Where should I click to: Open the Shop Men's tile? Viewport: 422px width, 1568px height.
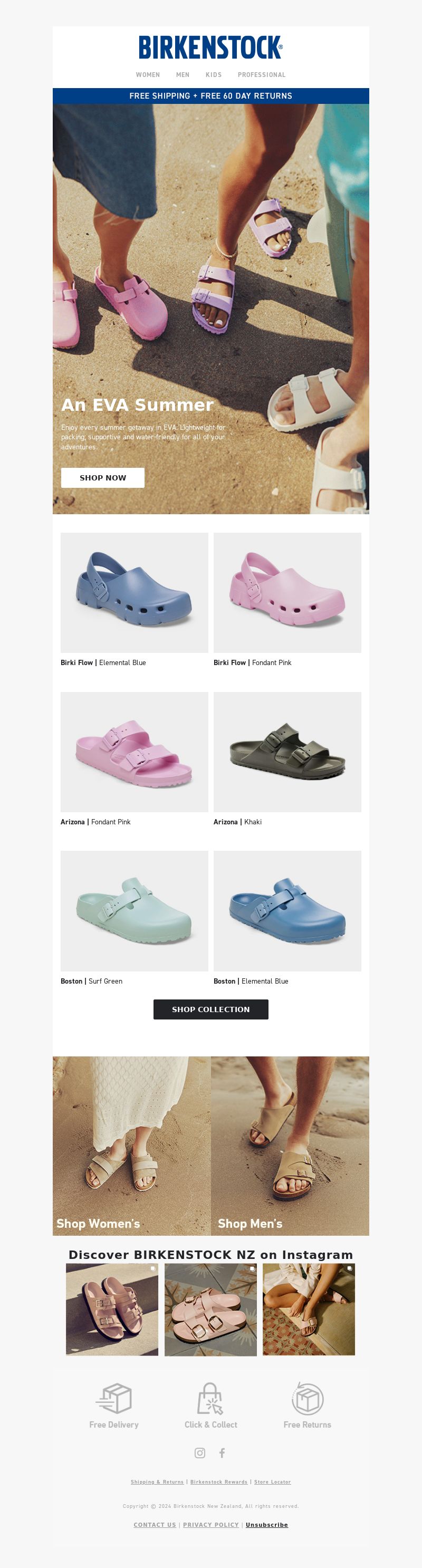pos(290,1146)
